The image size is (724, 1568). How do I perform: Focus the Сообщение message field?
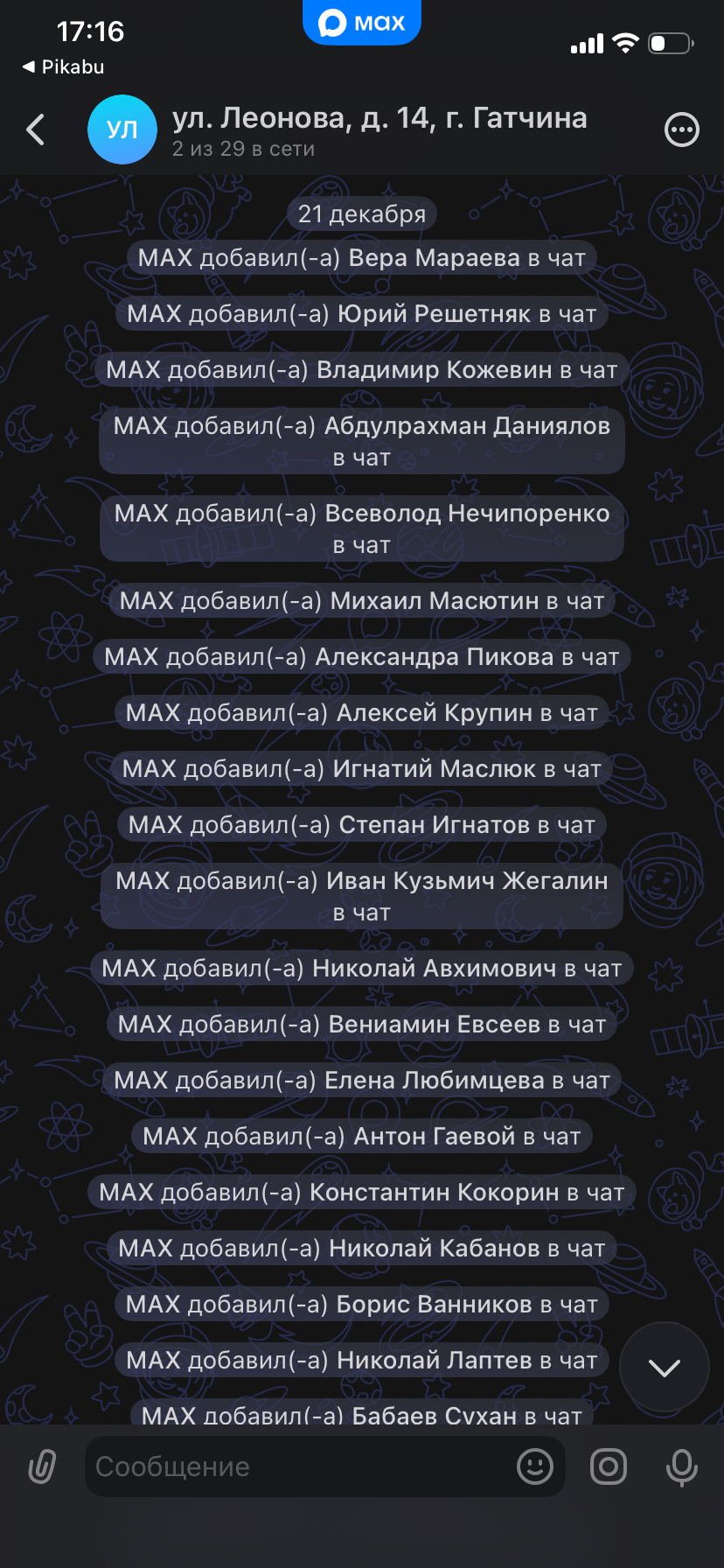[x=297, y=1466]
